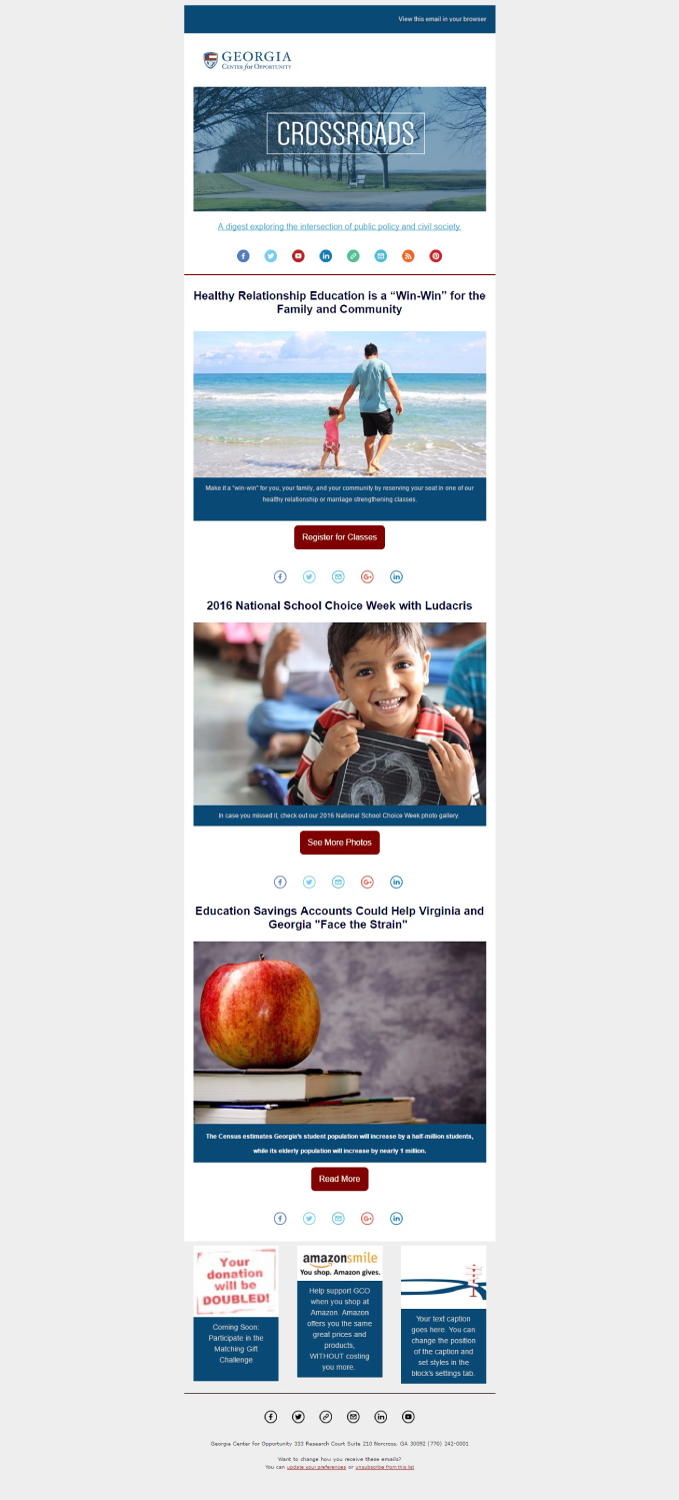Email the Education Savings Accounts article

(x=338, y=1218)
